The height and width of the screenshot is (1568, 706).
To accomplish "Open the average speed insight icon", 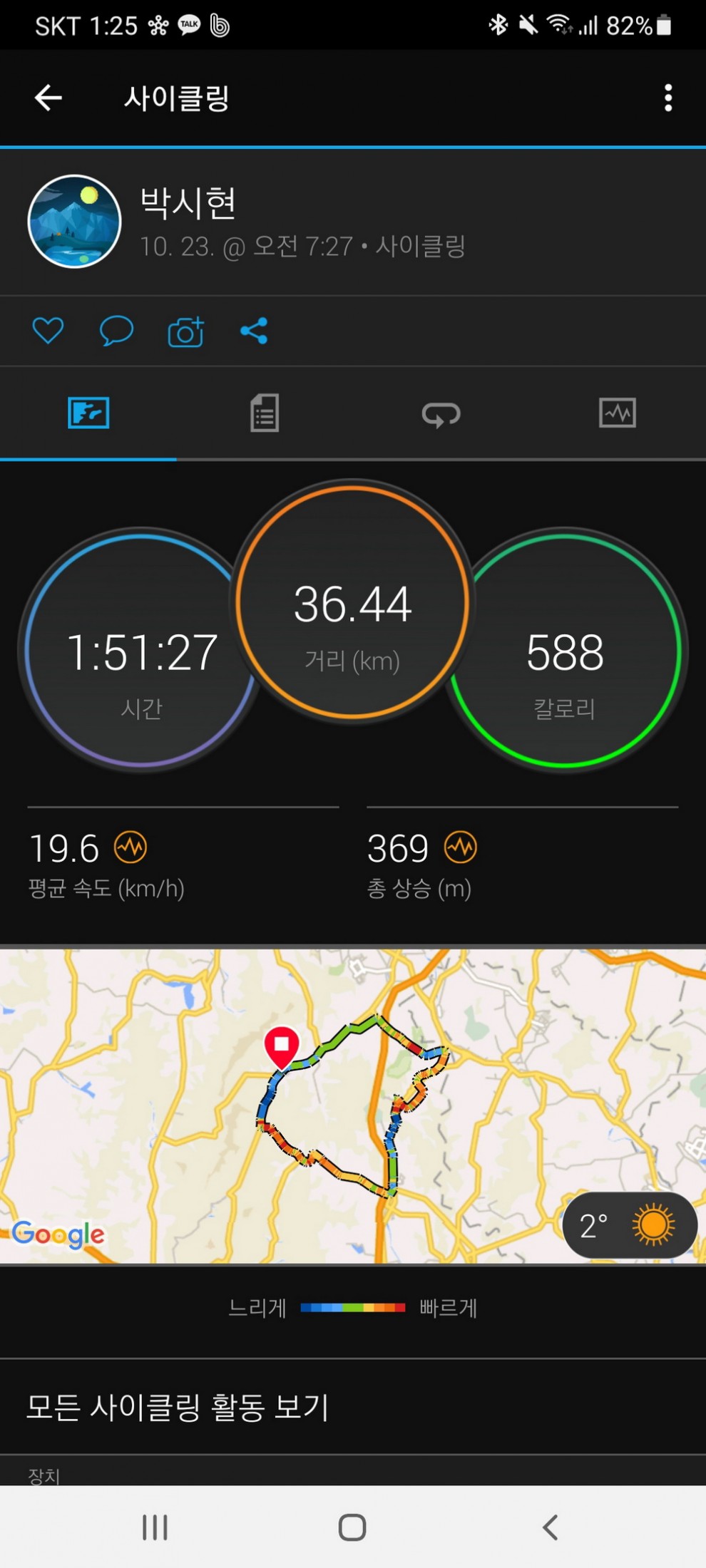I will (131, 847).
